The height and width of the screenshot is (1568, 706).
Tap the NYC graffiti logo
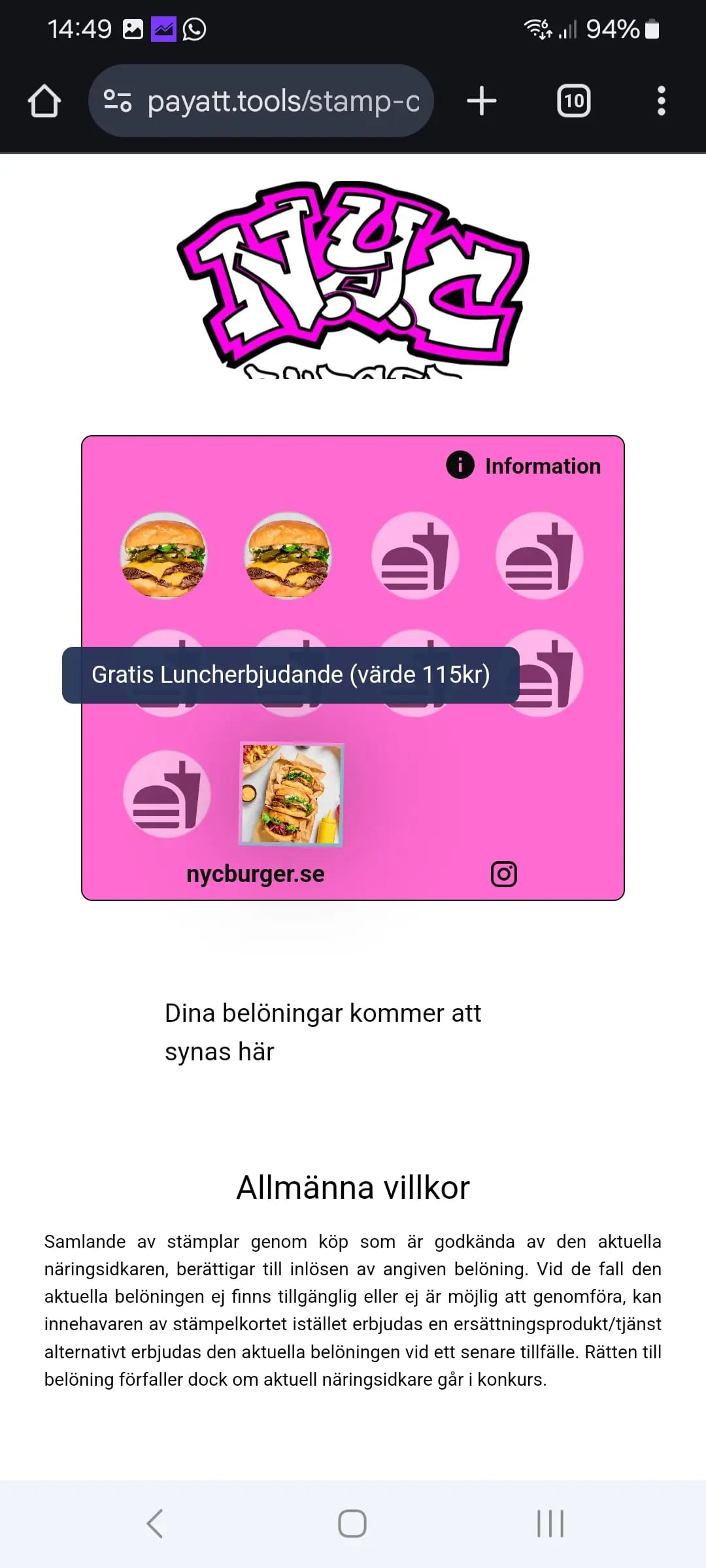[353, 281]
